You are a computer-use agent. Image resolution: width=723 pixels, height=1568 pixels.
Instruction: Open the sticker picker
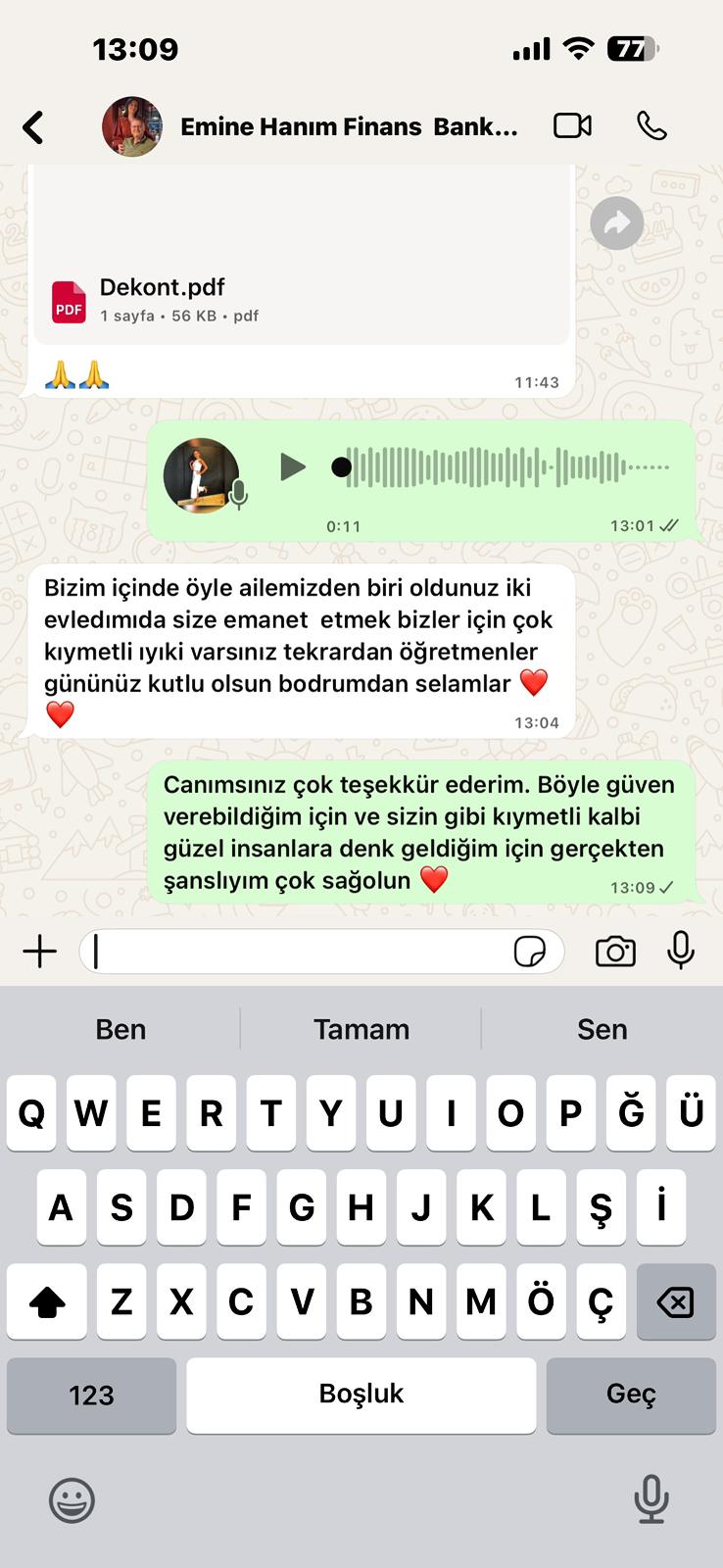click(x=530, y=952)
